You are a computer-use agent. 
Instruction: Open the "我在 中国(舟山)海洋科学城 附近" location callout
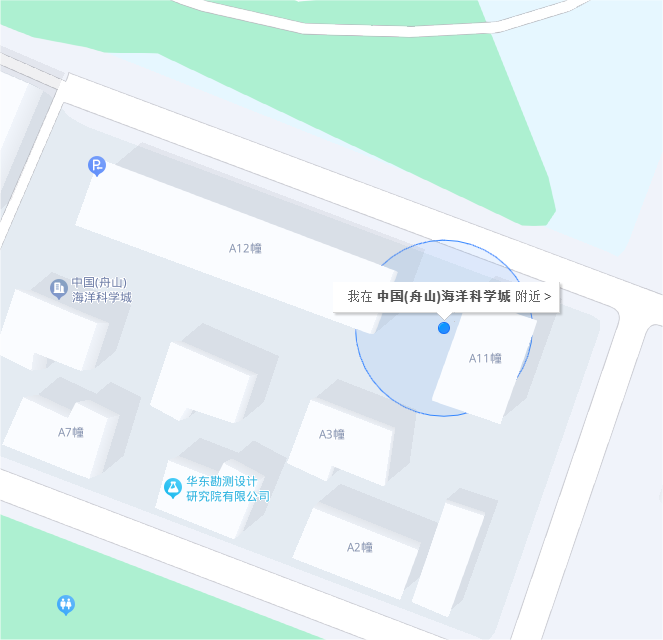[x=448, y=296]
